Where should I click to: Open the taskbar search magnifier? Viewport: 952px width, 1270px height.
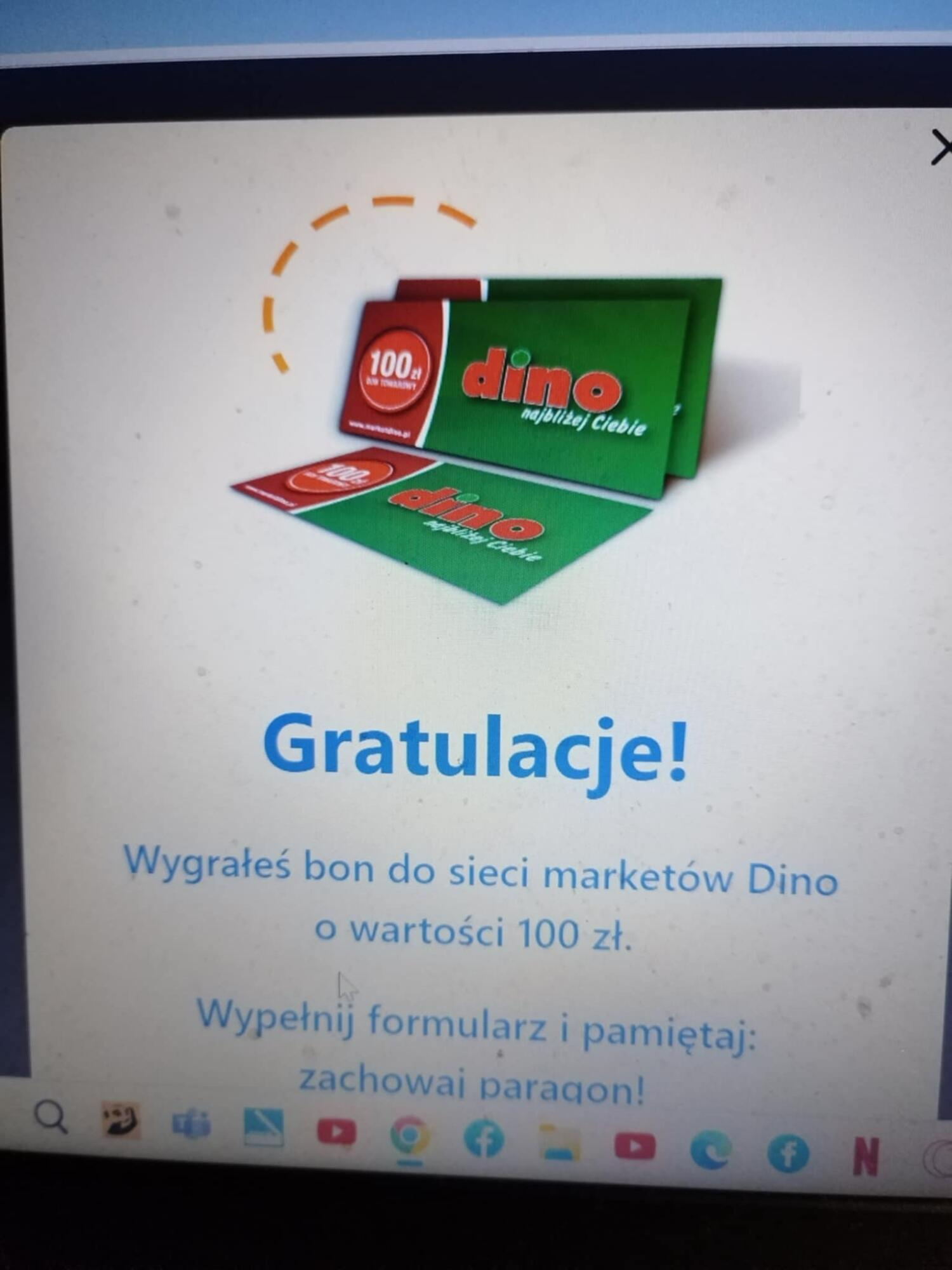[x=51, y=1118]
